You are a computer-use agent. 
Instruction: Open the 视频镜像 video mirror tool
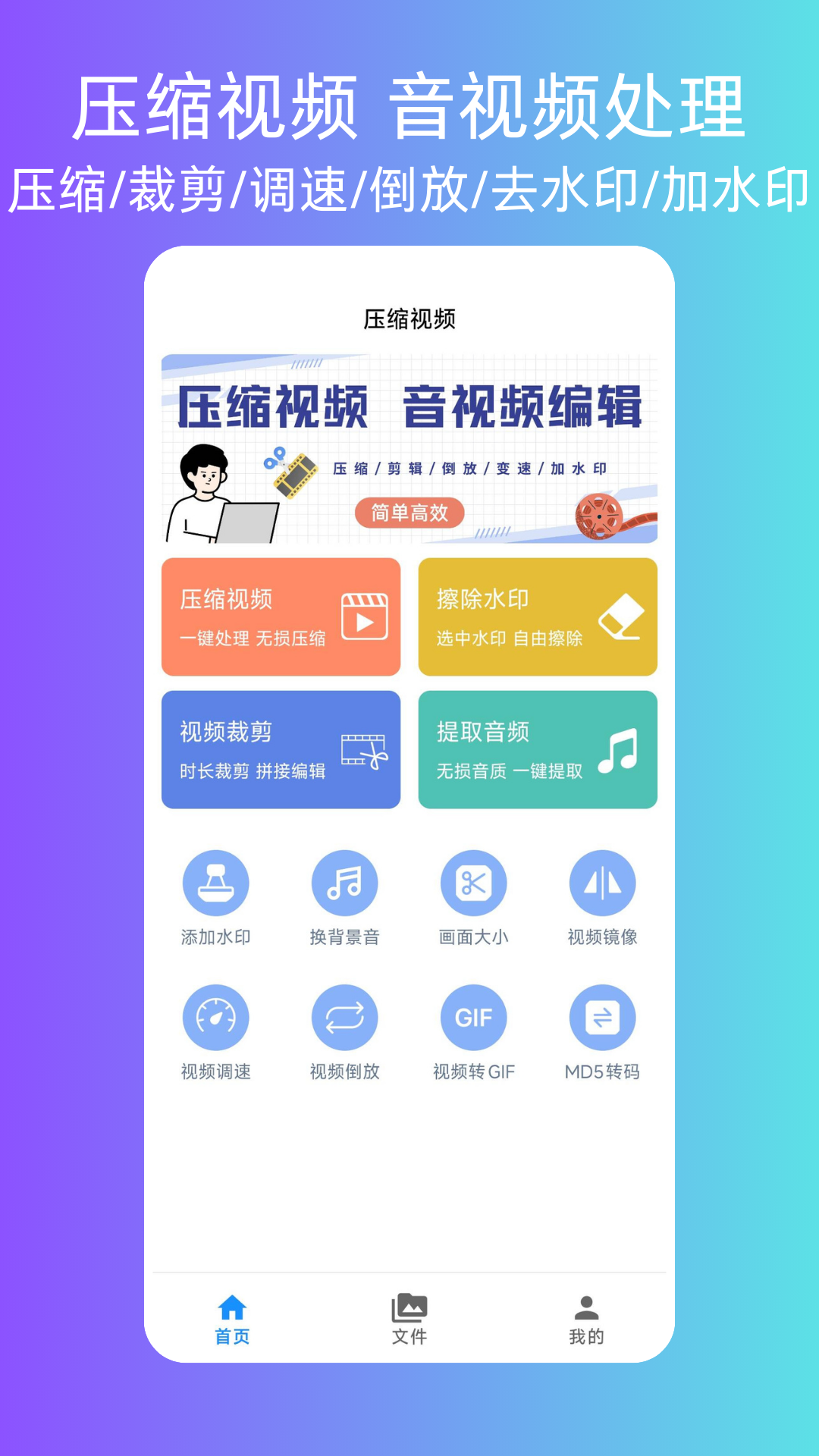pos(603,882)
